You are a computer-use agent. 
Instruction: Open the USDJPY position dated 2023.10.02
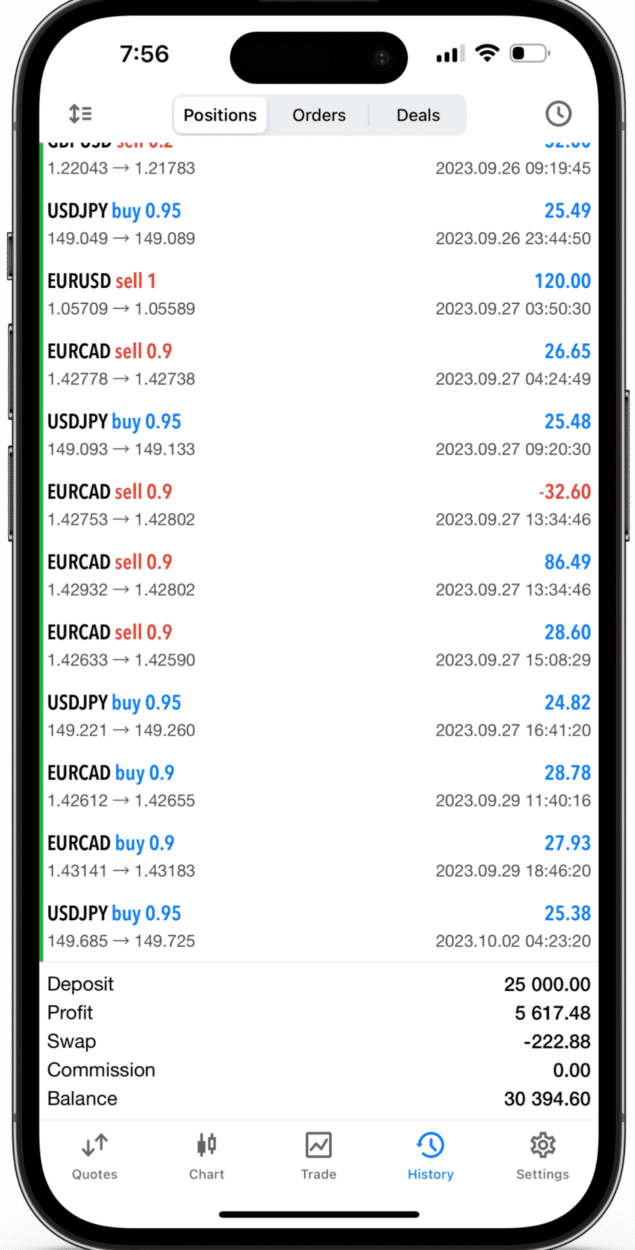tap(318, 927)
